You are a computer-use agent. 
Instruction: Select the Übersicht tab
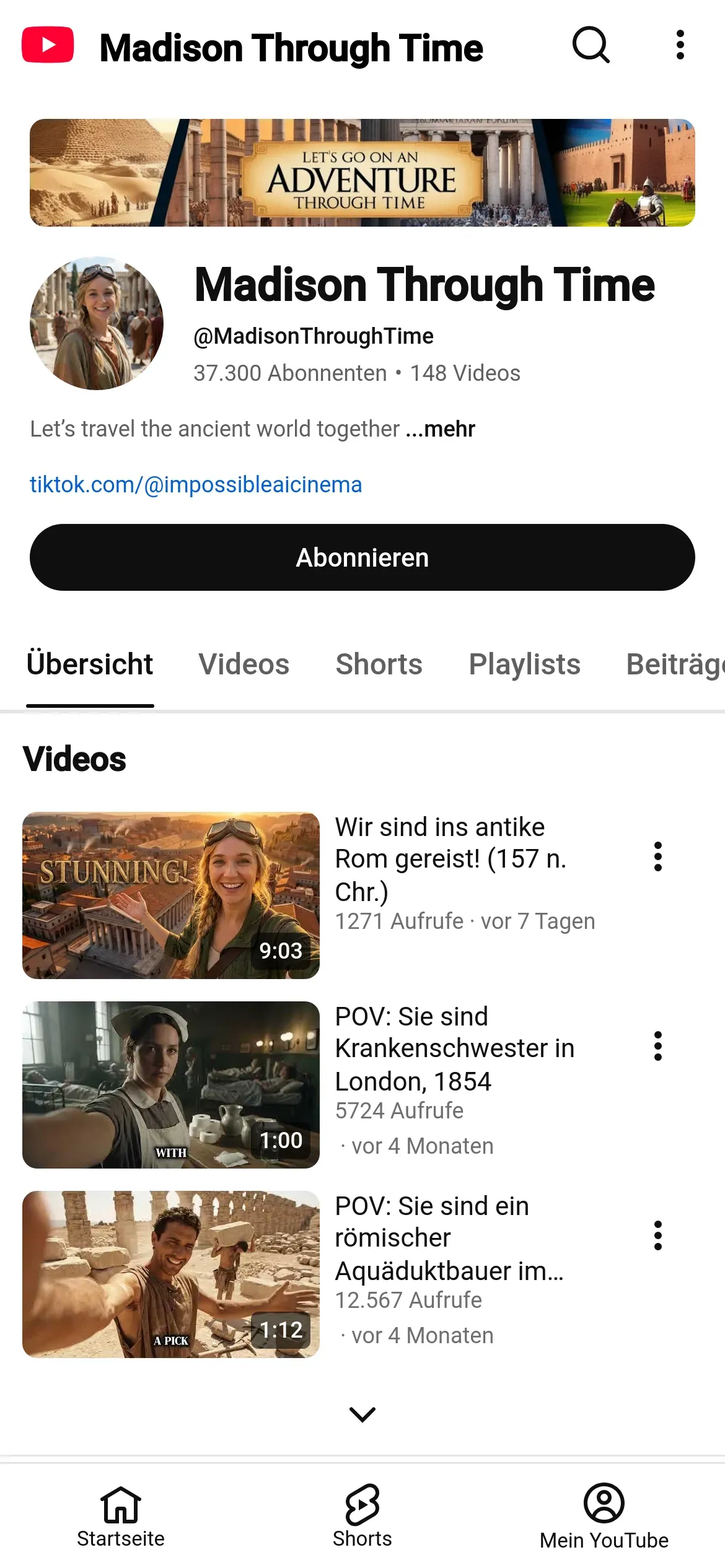click(x=90, y=664)
